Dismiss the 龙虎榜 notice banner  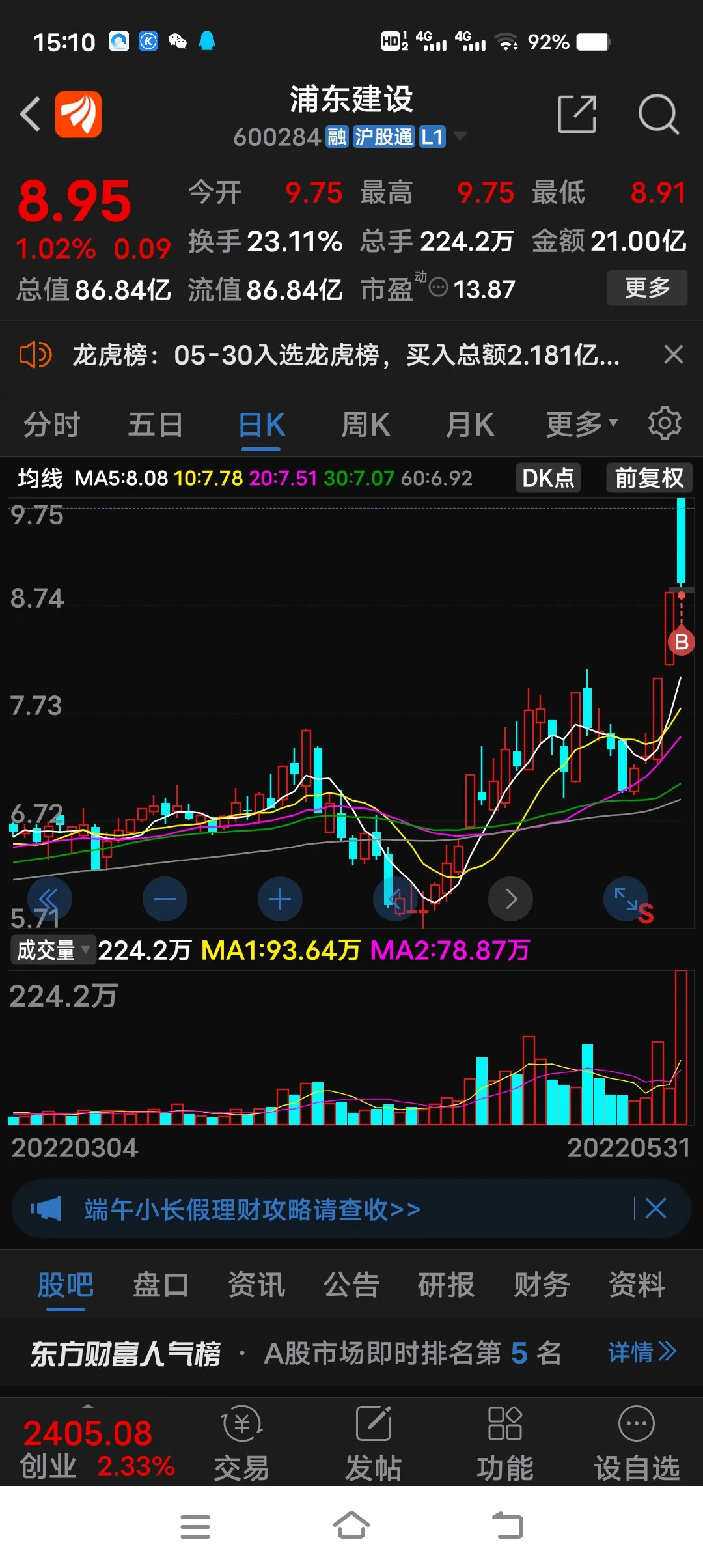[673, 355]
